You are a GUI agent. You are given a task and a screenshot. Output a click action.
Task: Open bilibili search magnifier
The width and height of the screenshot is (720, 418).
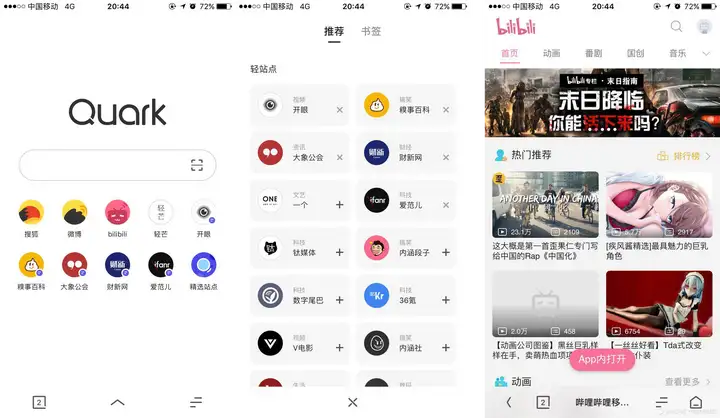[677, 26]
